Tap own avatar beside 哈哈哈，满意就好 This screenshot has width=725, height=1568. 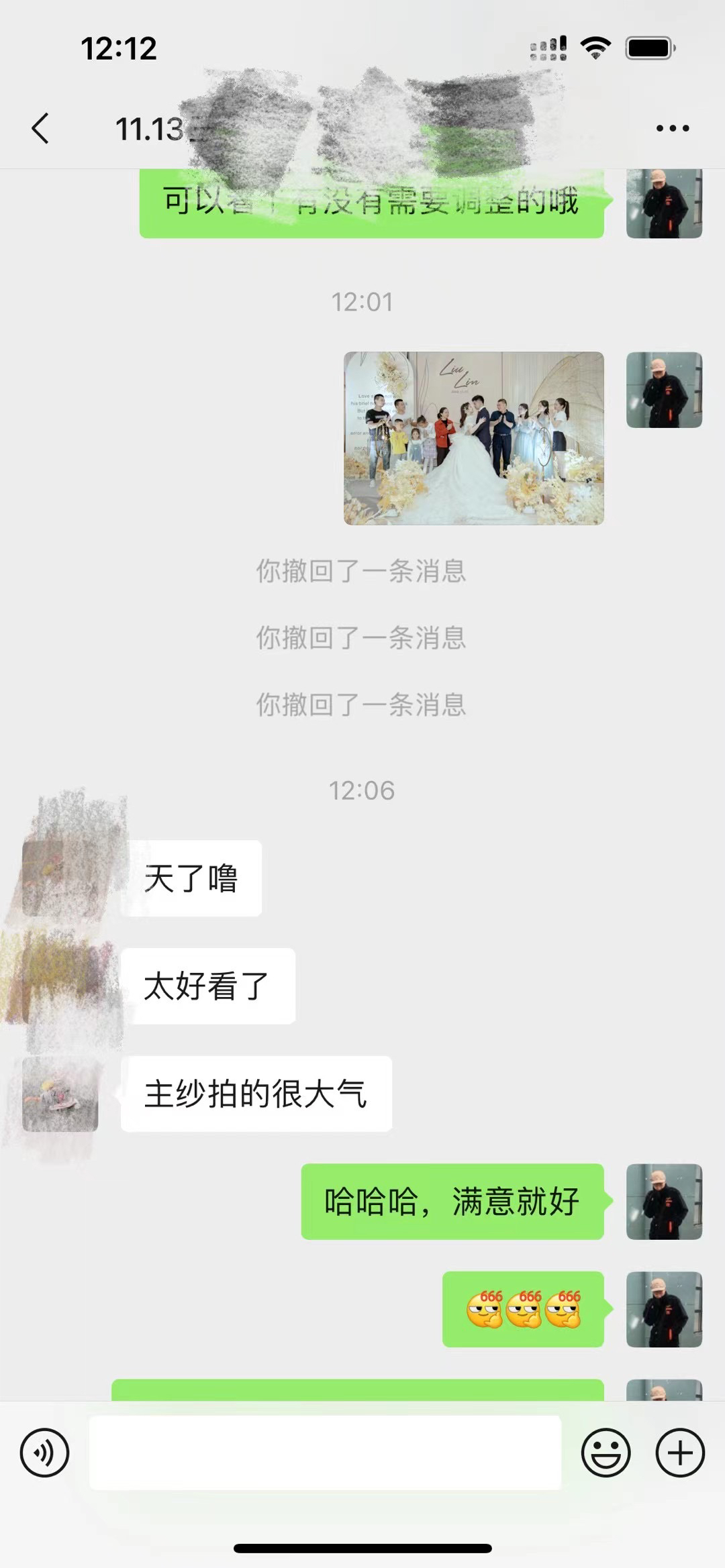coord(664,1201)
